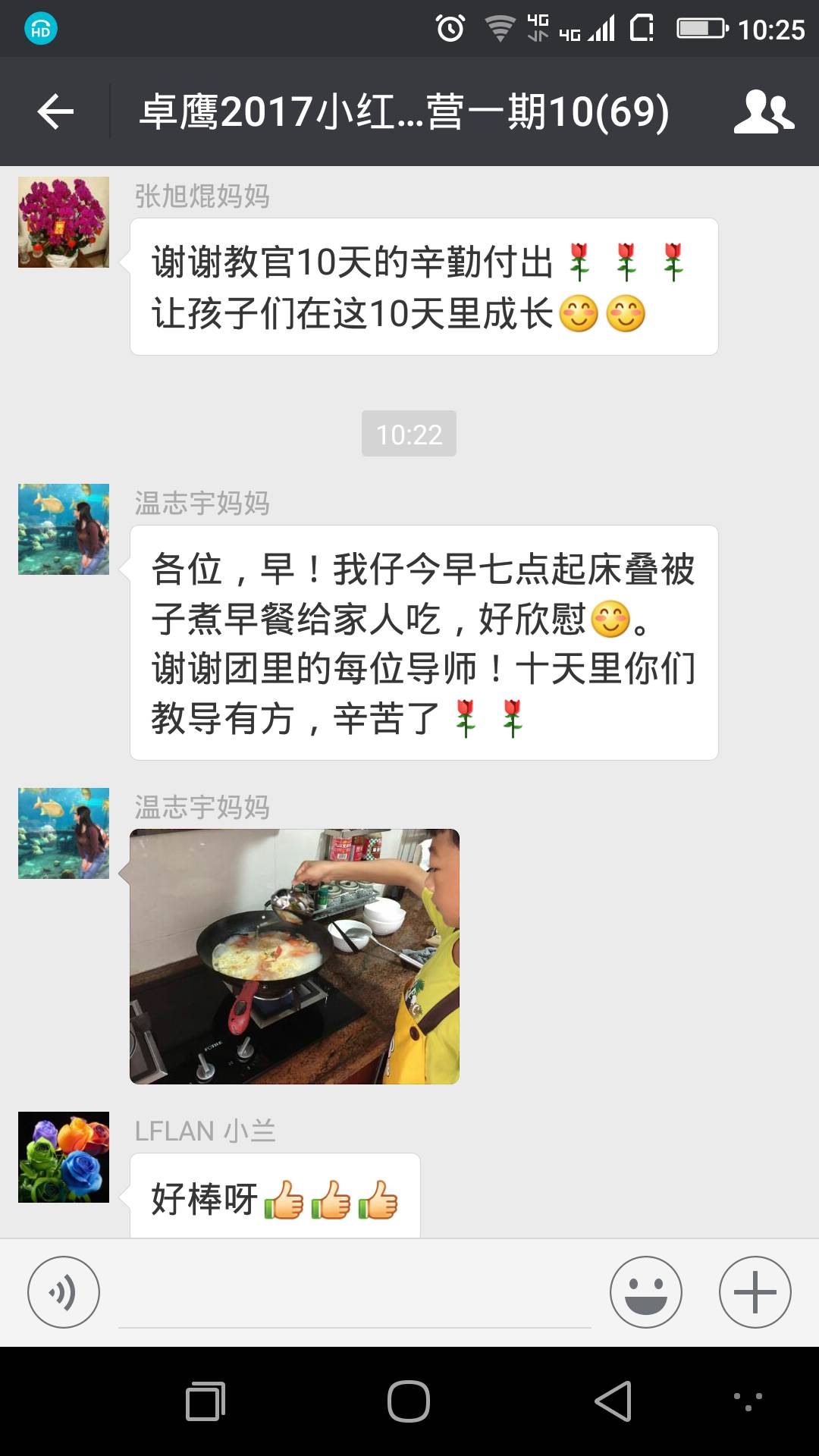
Task: Open the plus attachment menu
Action: point(755,1292)
